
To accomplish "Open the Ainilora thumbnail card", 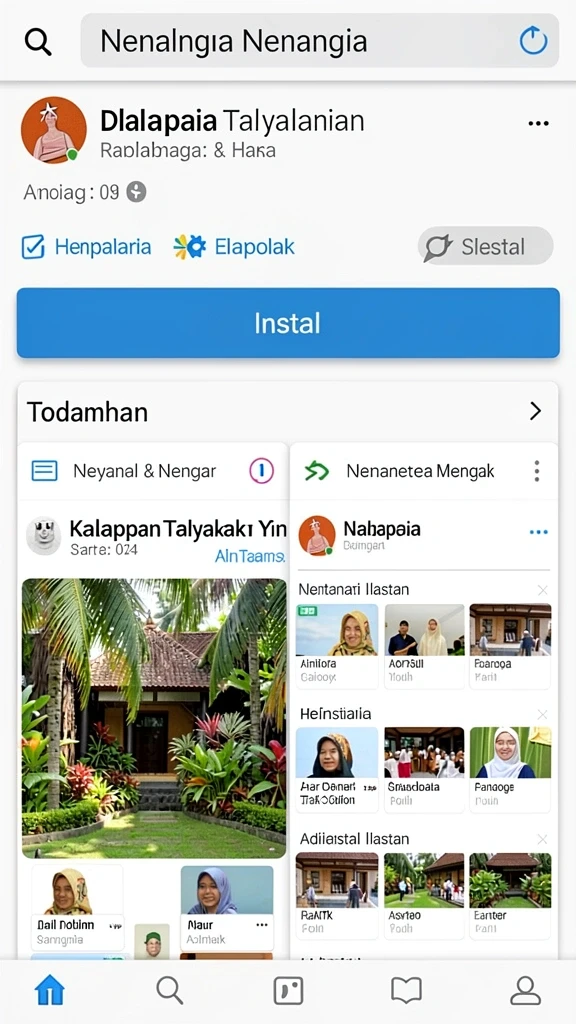I will click(337, 646).
